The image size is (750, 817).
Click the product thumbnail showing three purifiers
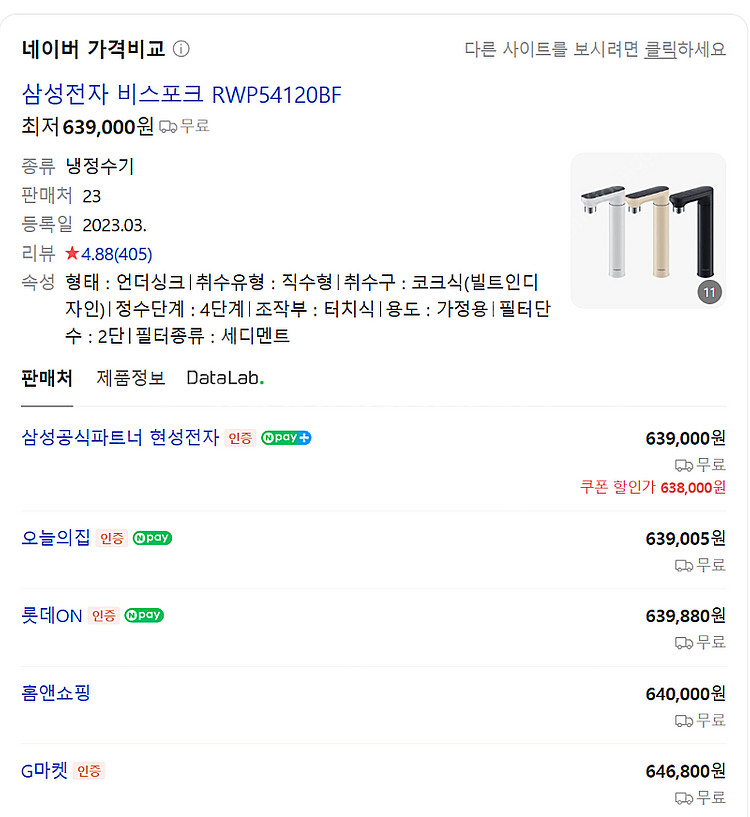tap(648, 230)
